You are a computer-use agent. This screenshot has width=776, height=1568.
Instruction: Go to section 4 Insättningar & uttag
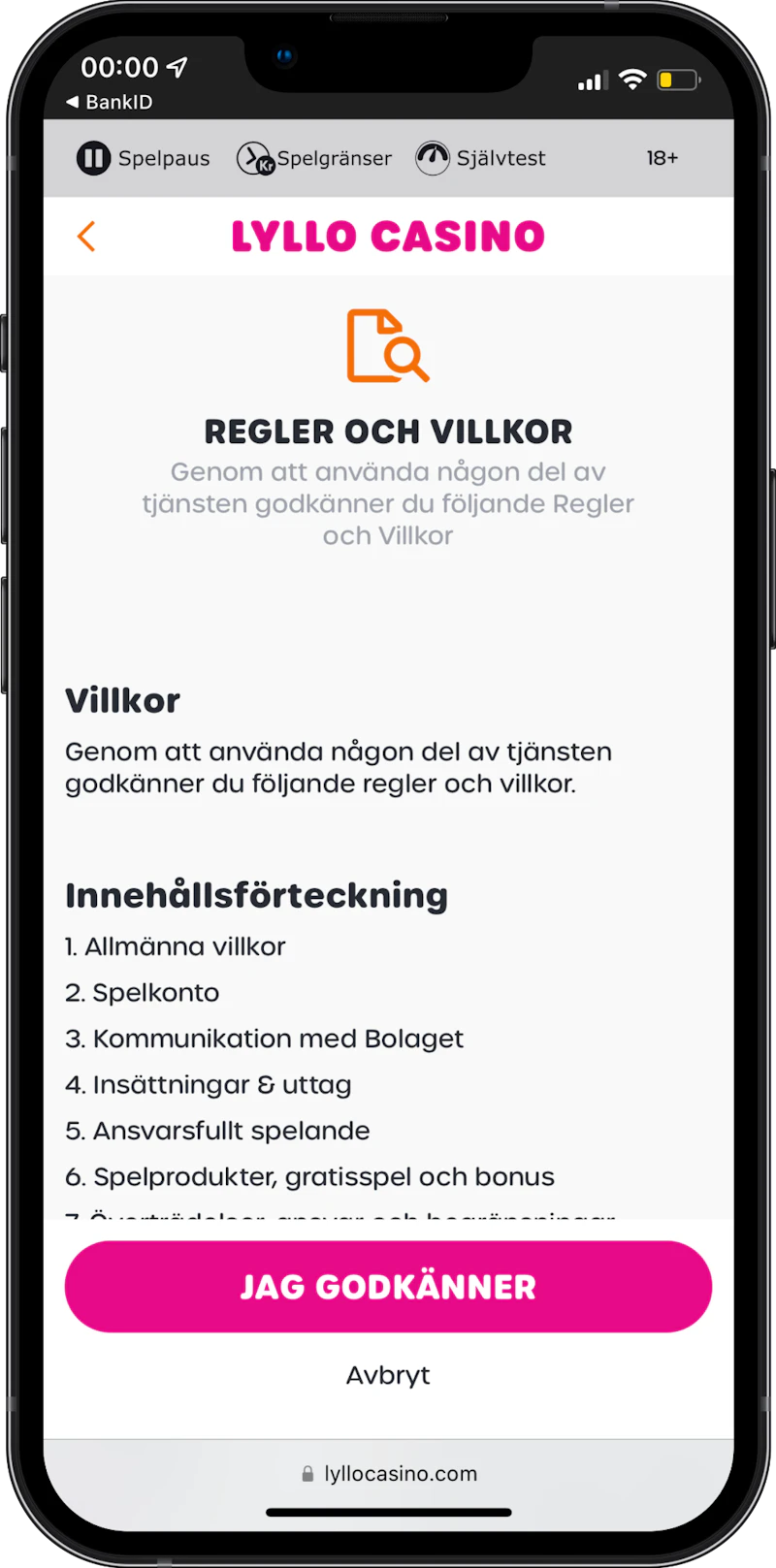(x=209, y=1085)
